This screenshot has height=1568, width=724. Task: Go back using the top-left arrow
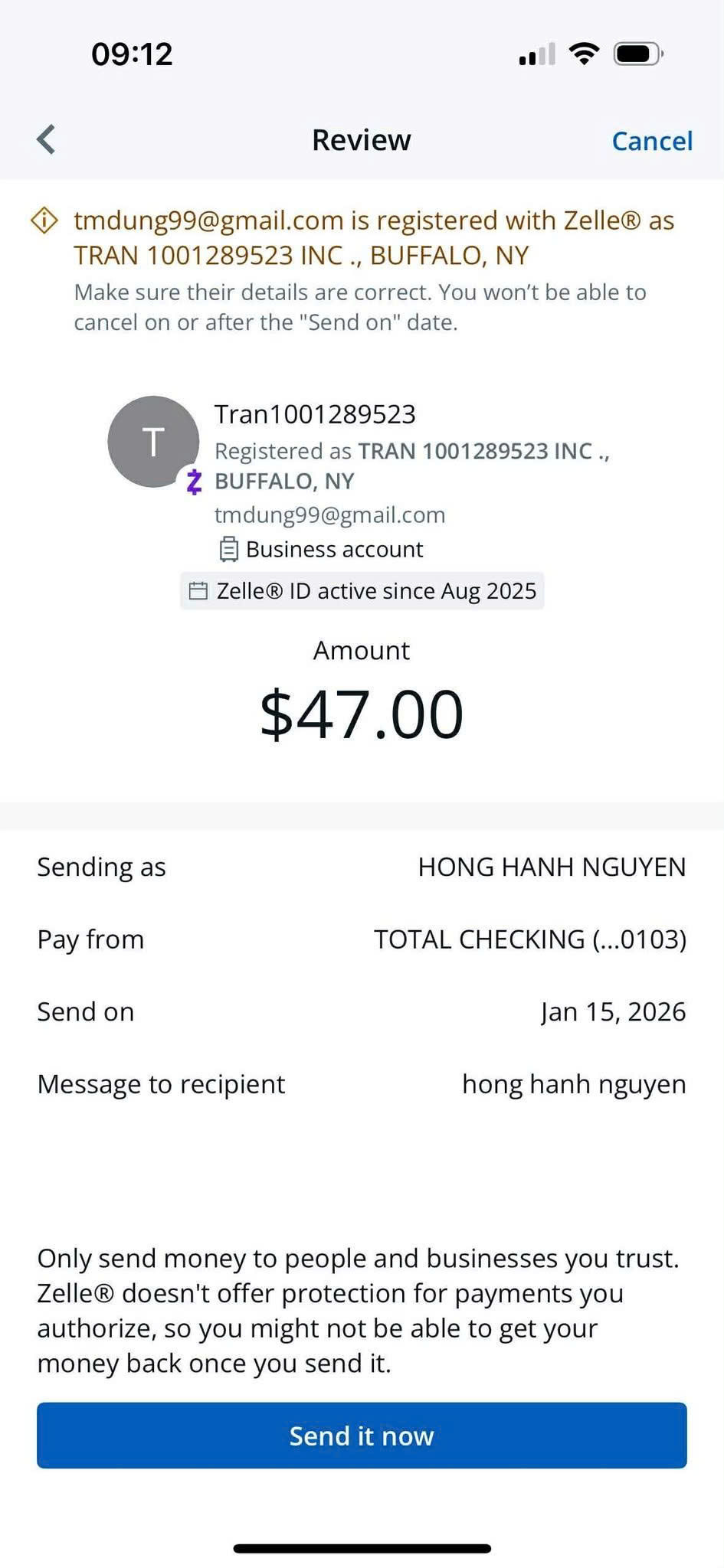tap(46, 139)
